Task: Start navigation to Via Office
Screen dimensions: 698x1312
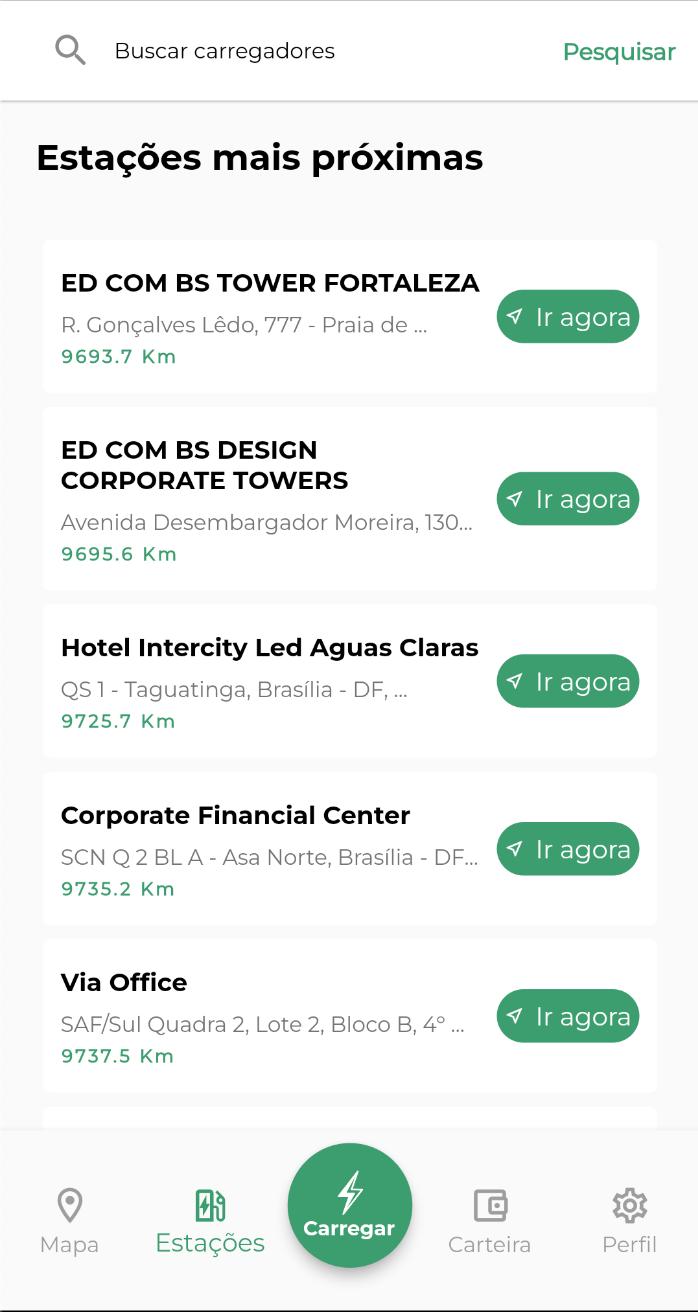Action: coord(568,1016)
